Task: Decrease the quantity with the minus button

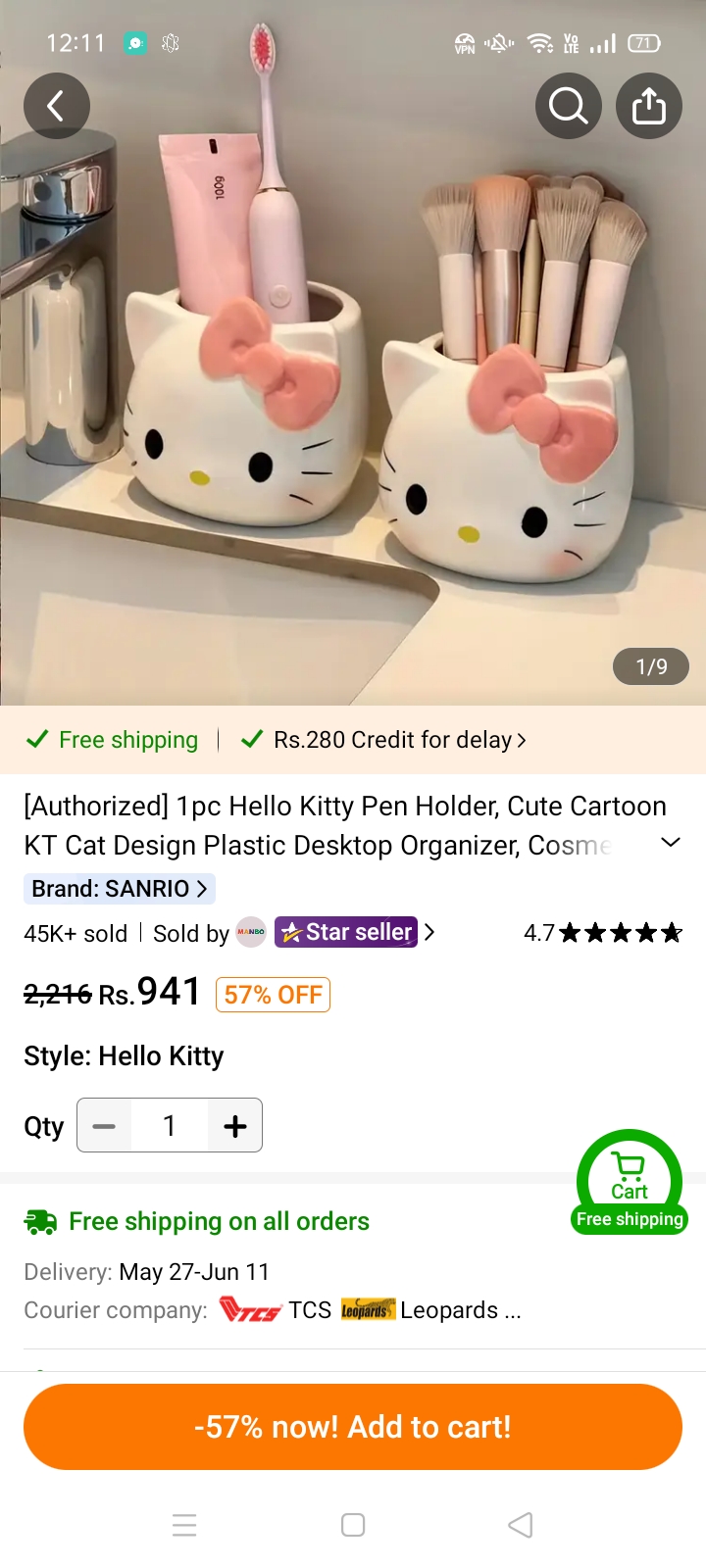Action: [104, 1126]
